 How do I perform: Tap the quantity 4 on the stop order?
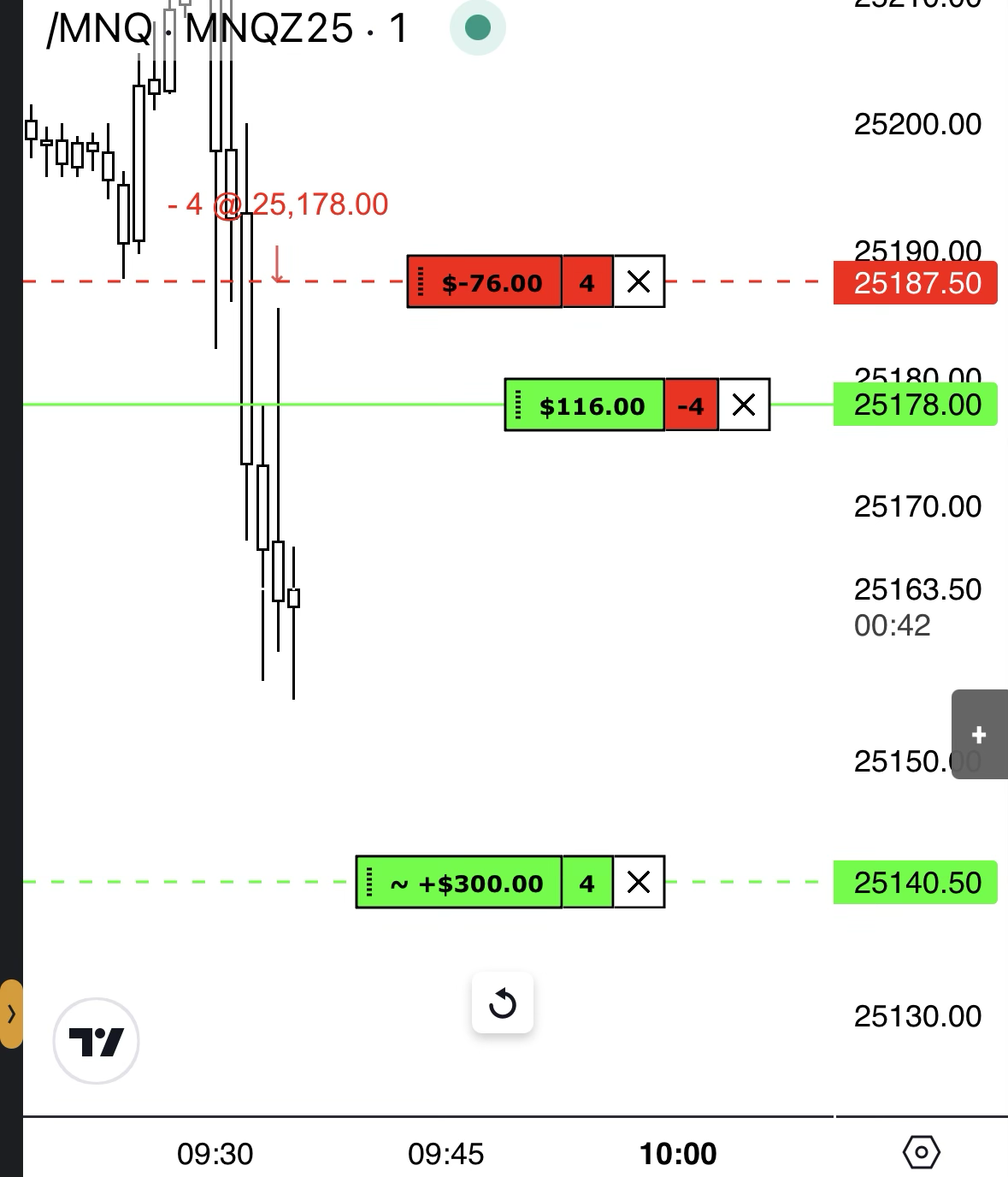coord(587,283)
